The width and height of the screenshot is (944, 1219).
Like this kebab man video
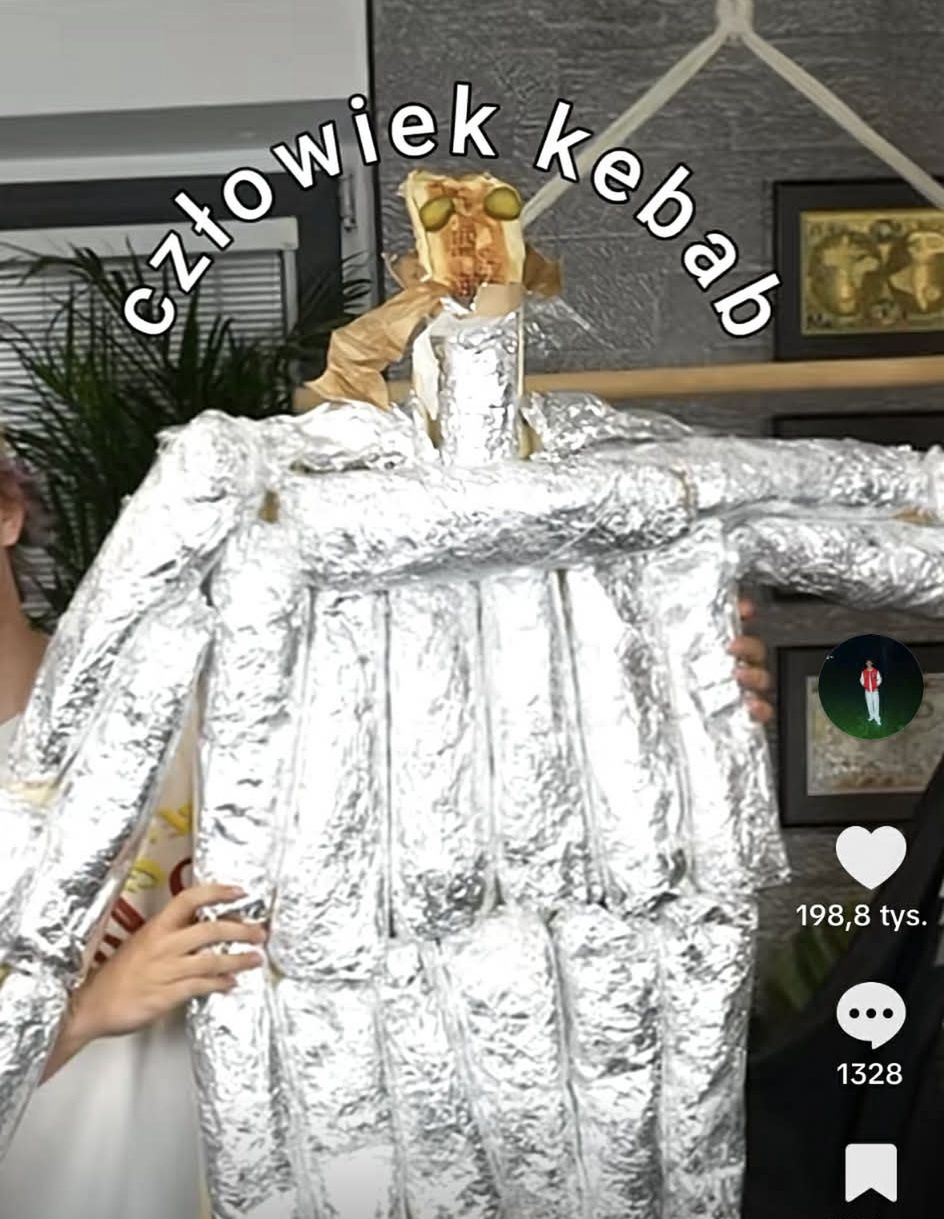coord(870,857)
